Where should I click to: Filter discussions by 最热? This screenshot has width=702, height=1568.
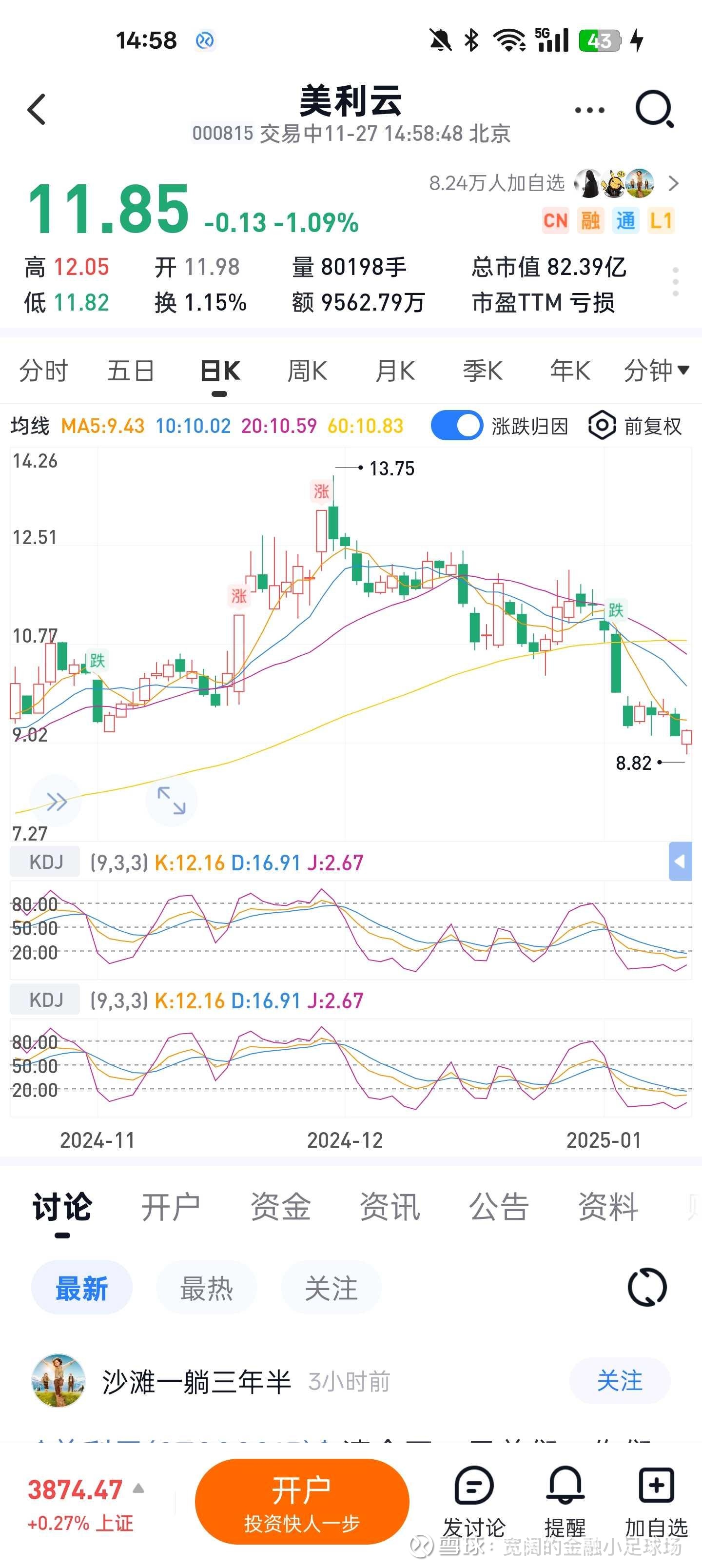point(206,1289)
